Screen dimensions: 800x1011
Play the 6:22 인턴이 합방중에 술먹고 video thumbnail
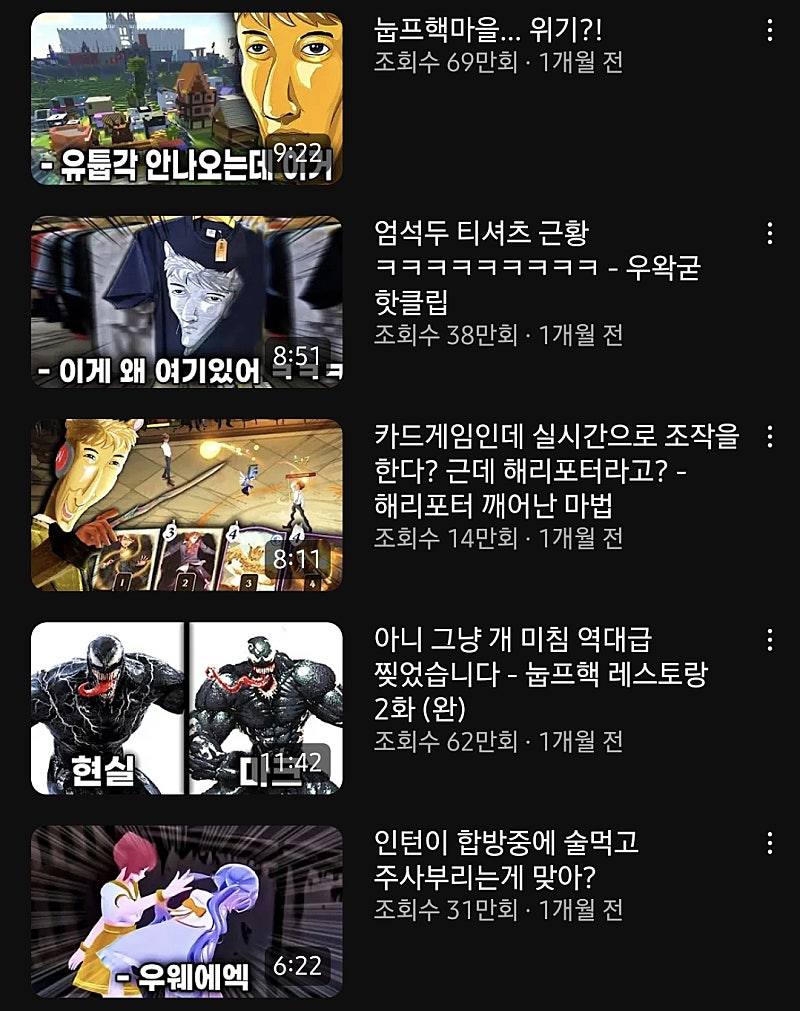pos(186,911)
